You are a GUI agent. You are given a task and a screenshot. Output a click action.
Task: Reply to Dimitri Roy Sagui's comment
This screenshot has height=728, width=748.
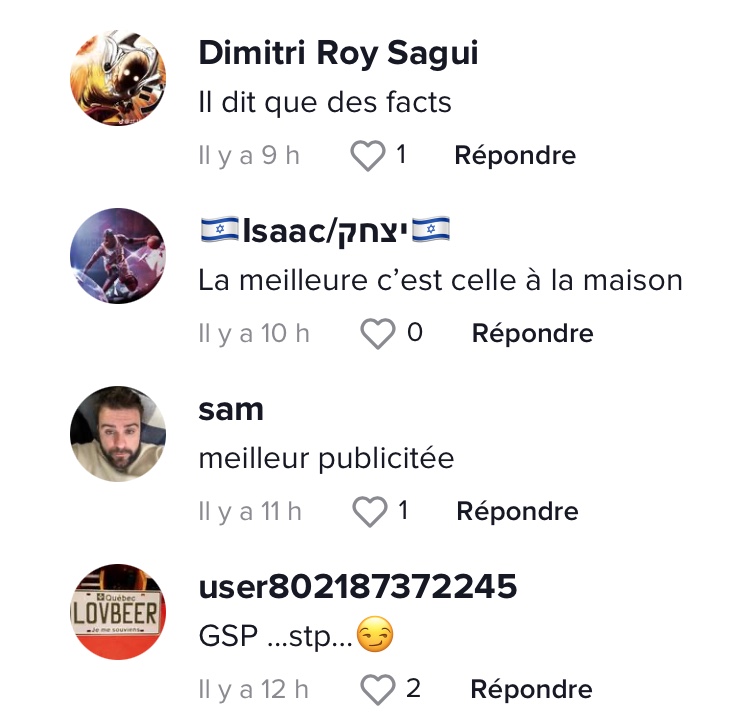[x=514, y=156]
